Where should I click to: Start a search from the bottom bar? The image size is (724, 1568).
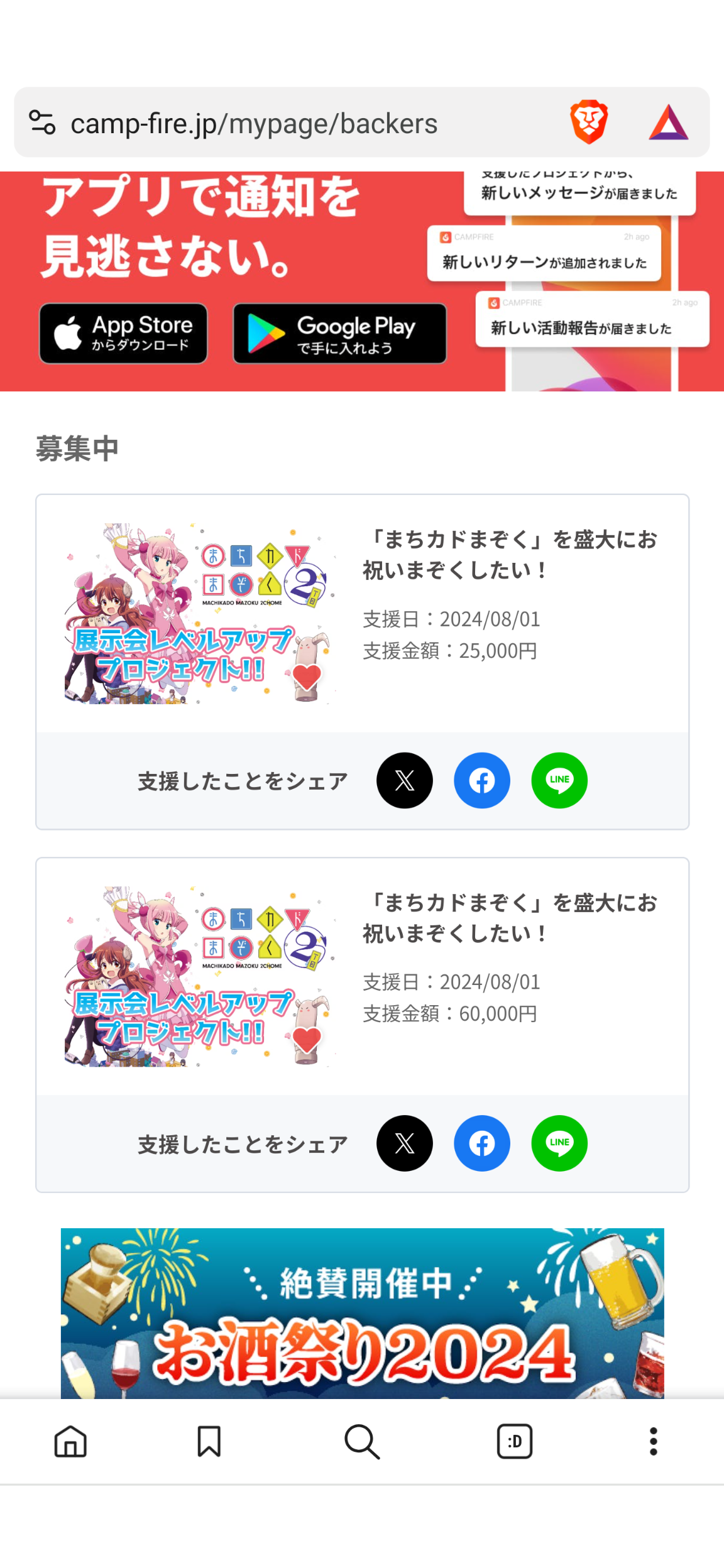click(362, 1442)
